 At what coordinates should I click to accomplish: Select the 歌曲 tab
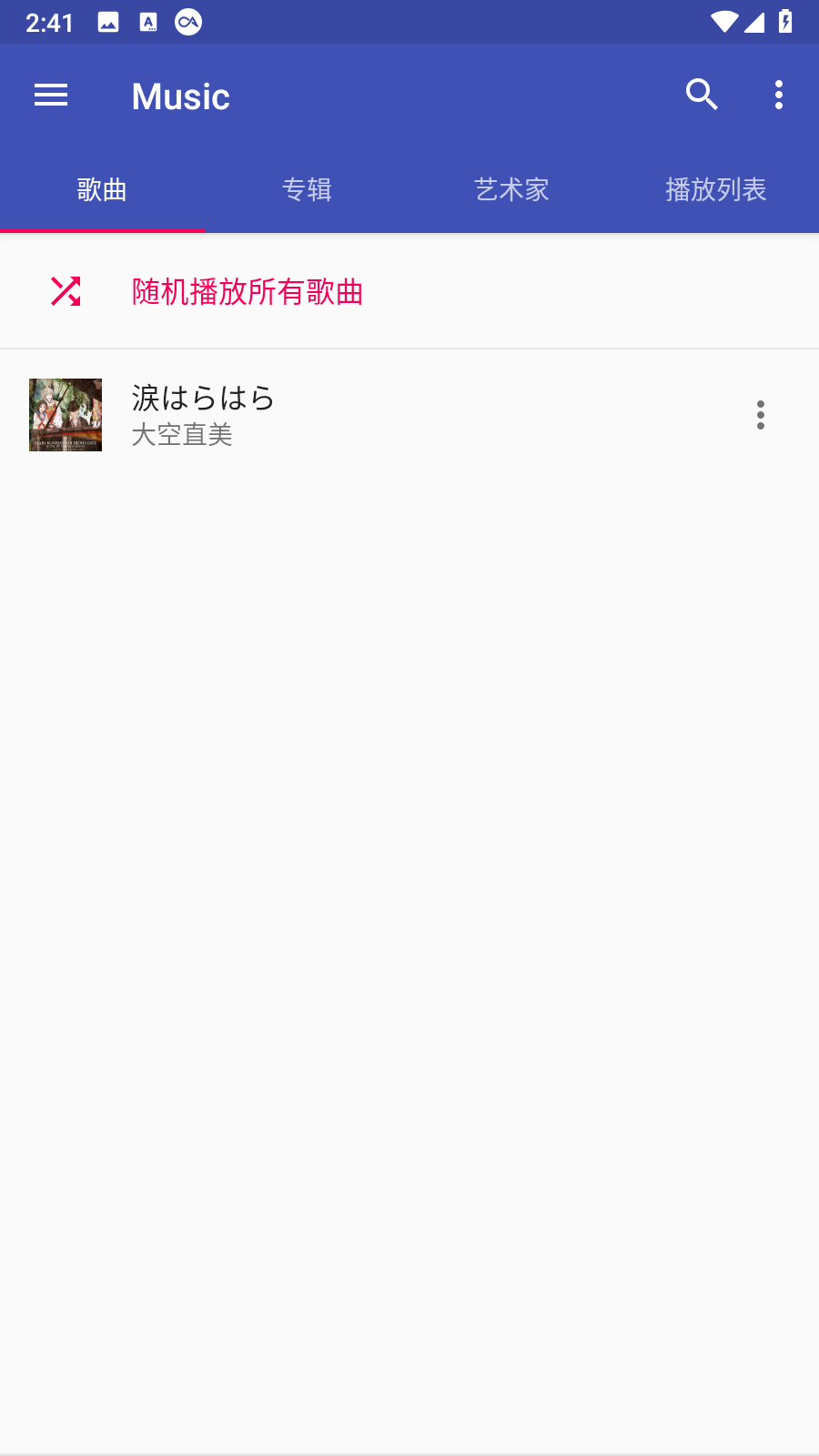[102, 190]
